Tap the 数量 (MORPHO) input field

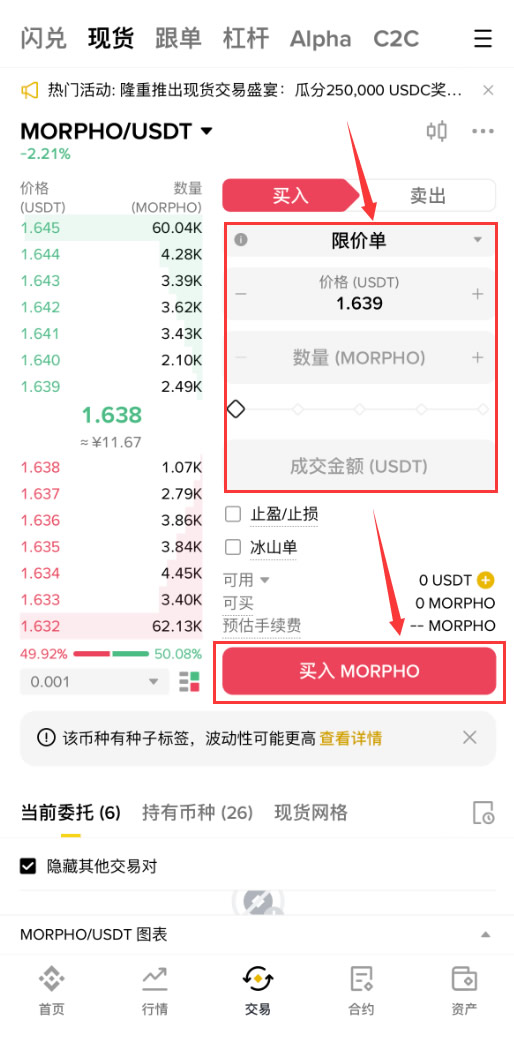(x=358, y=358)
